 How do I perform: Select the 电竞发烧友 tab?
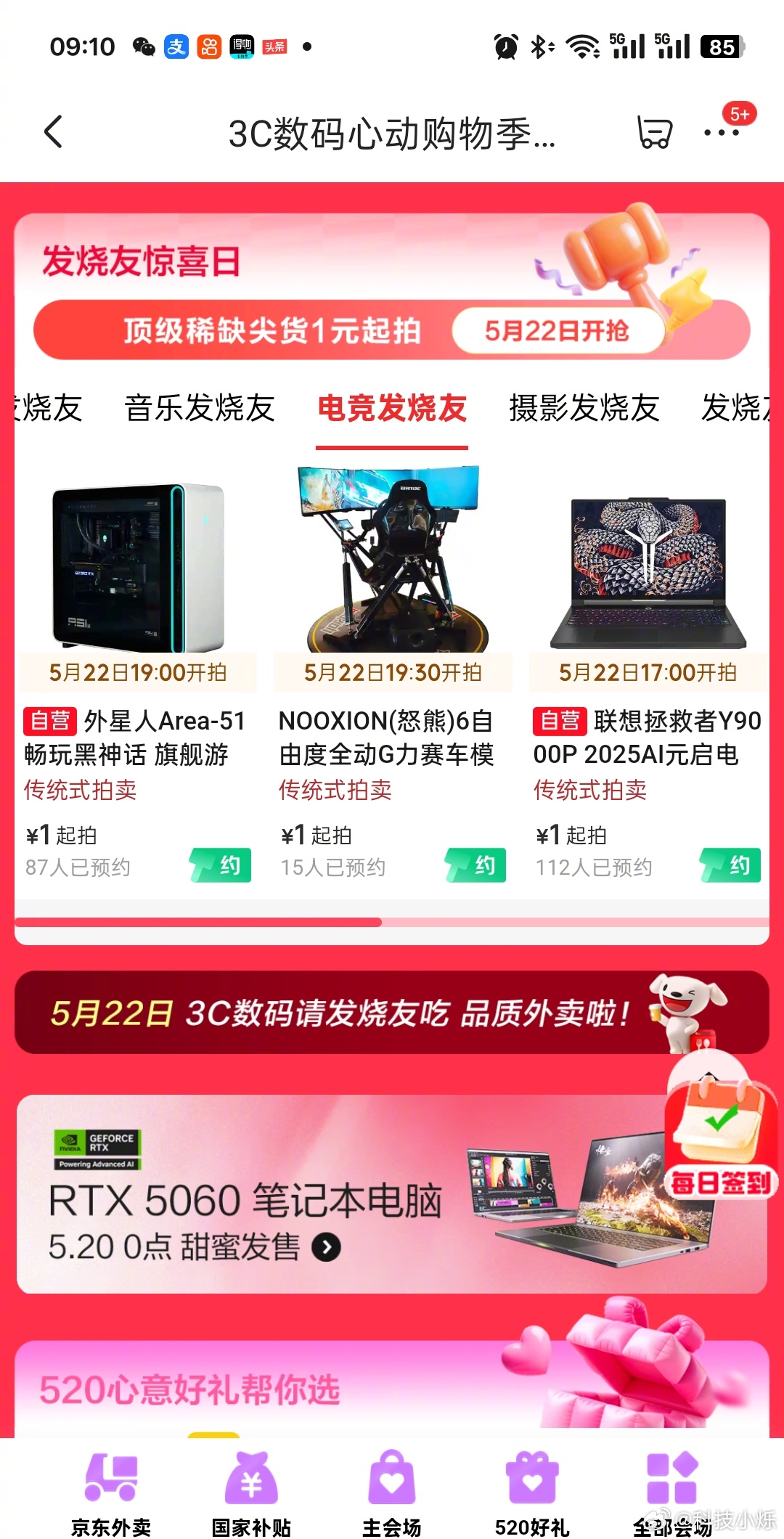click(x=392, y=408)
